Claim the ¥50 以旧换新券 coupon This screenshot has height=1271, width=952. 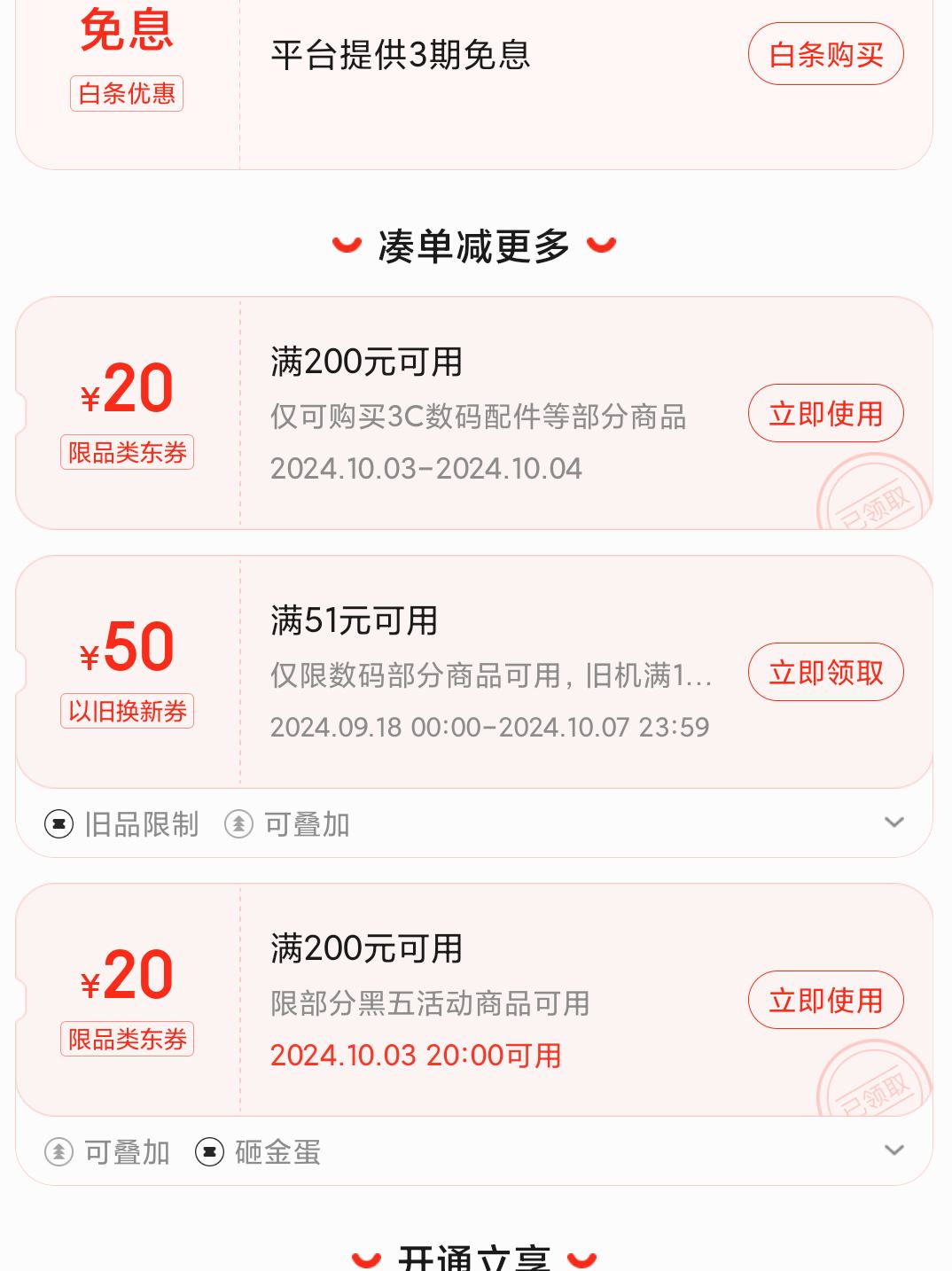[825, 673]
